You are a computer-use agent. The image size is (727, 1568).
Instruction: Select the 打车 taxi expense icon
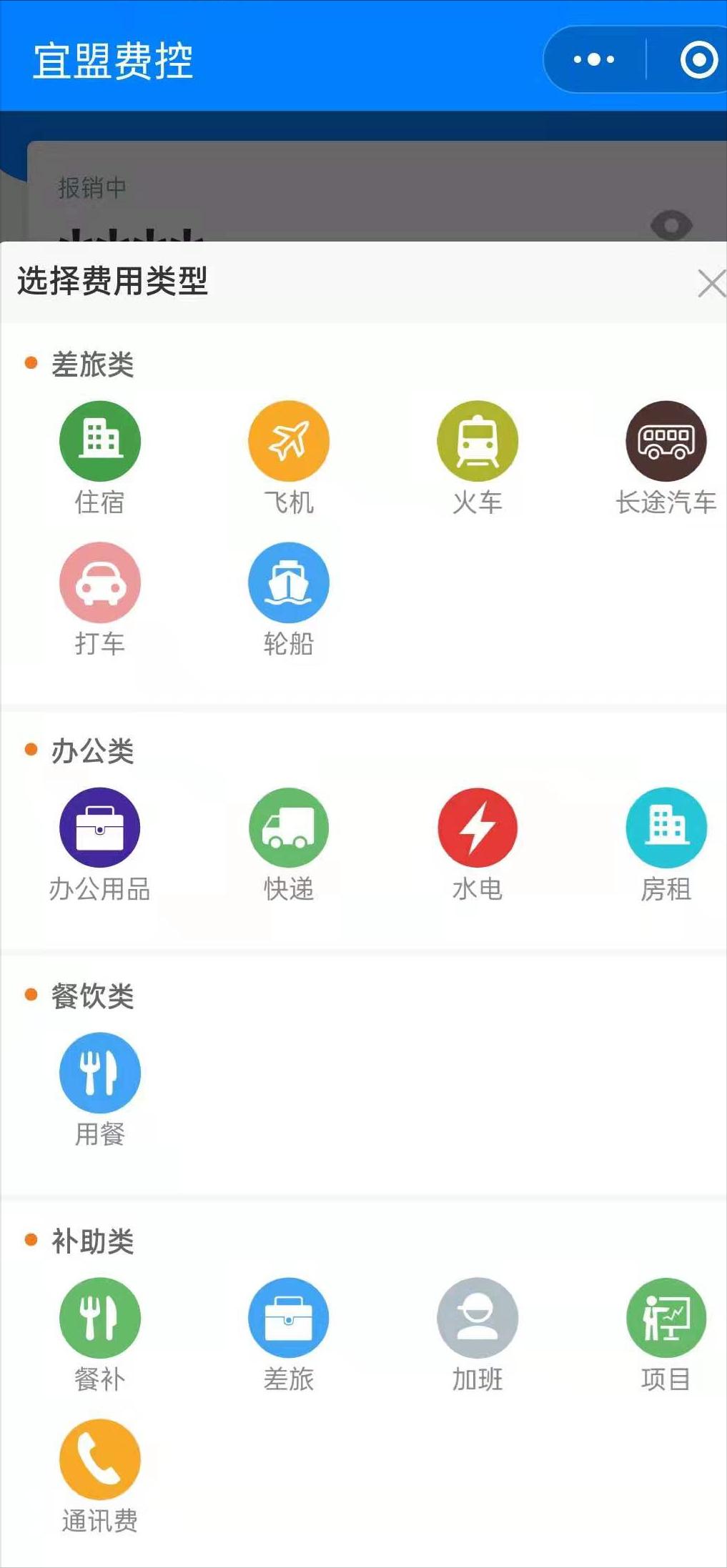click(100, 582)
